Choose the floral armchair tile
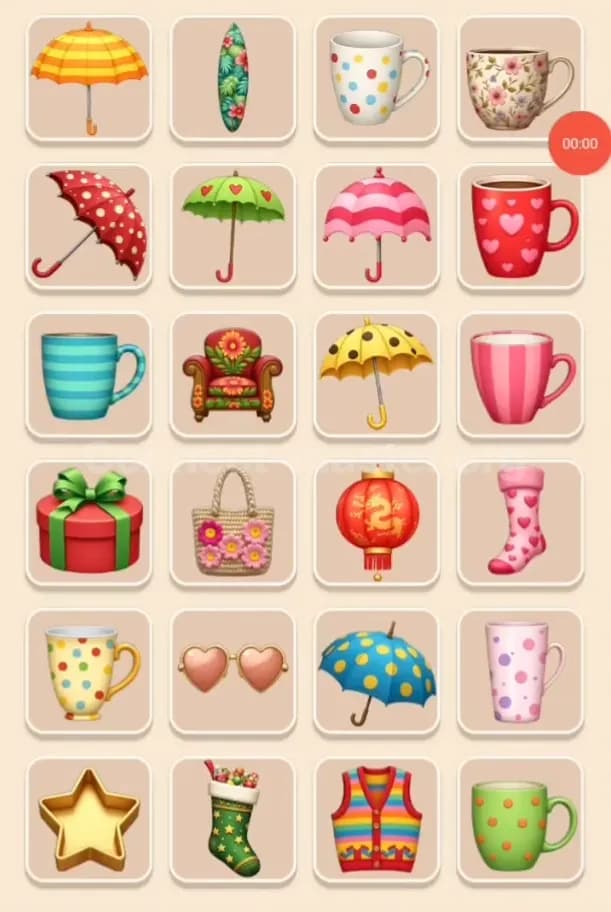The height and width of the screenshot is (912, 611). pos(233,374)
